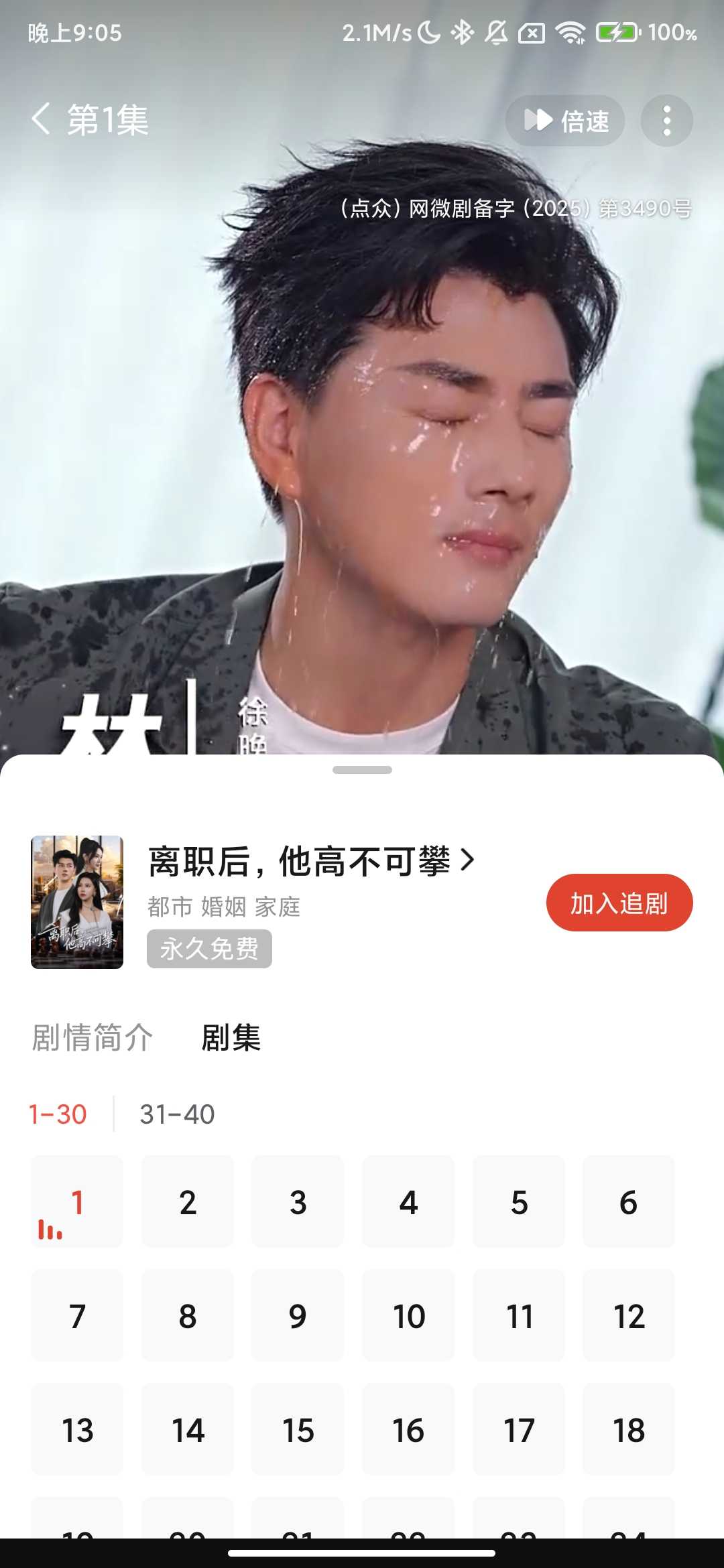Image resolution: width=724 pixels, height=1568 pixels.
Task: Play episode 7
Action: click(77, 1316)
